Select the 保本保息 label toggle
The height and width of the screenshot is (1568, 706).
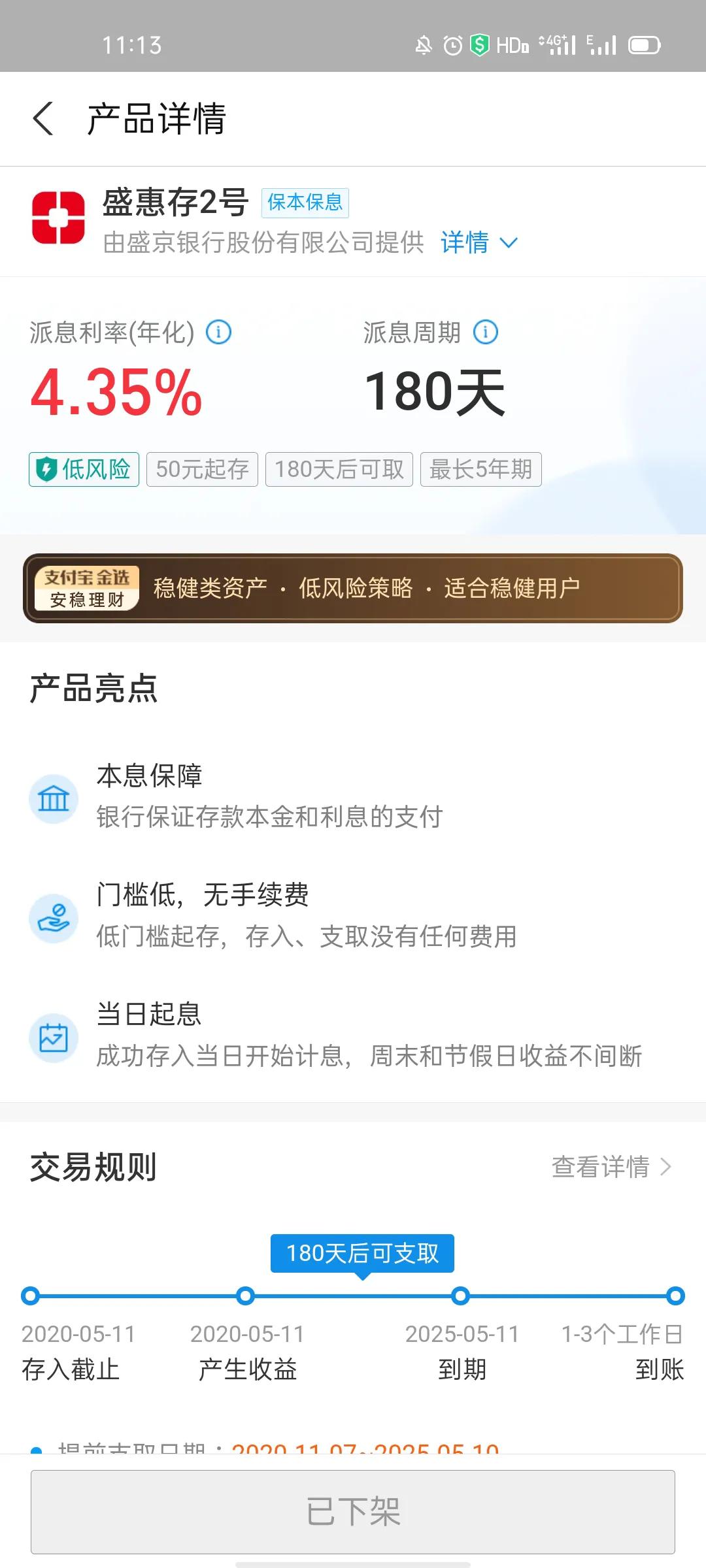[305, 203]
